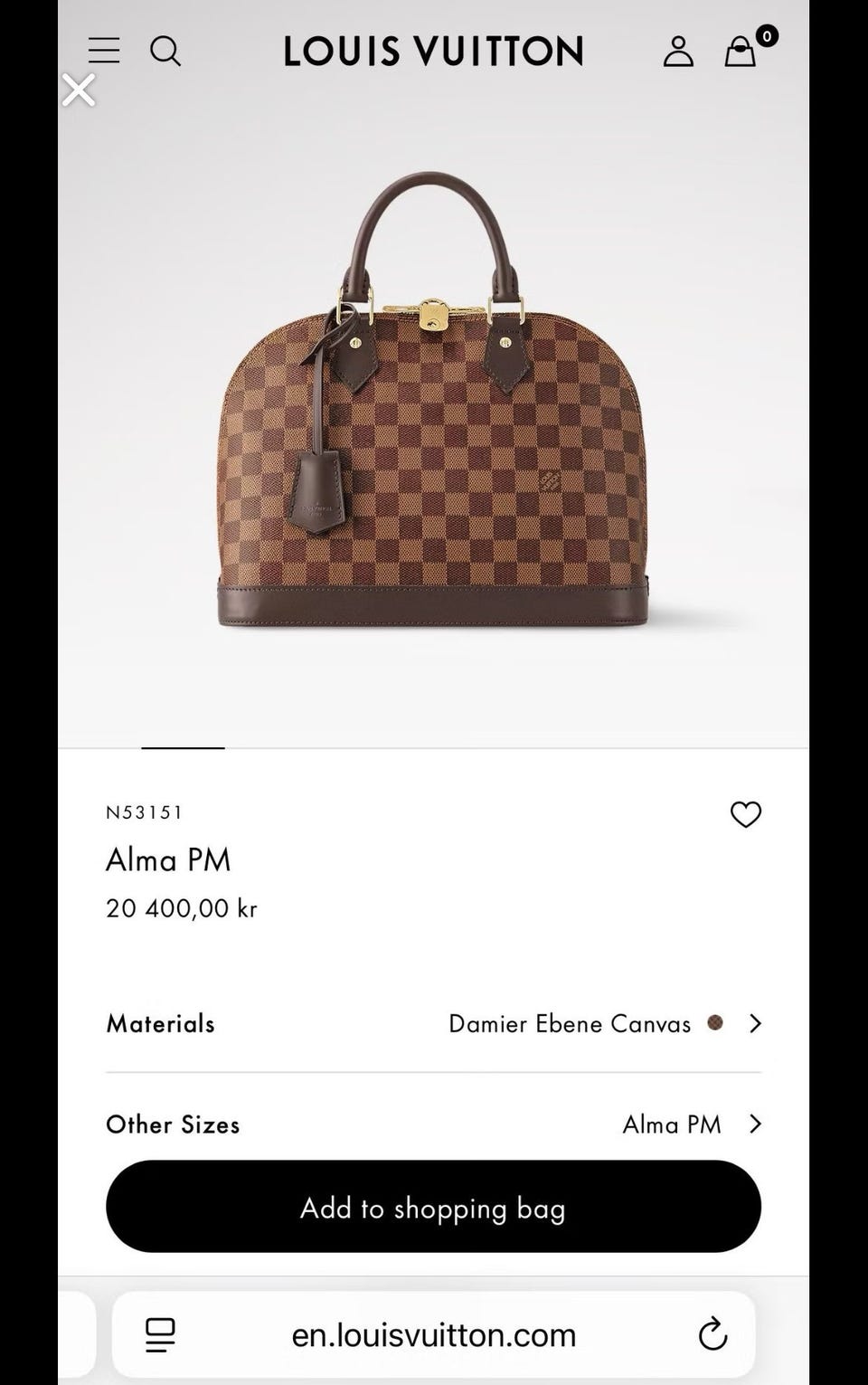
Task: Open the account profile icon
Action: 678,52
